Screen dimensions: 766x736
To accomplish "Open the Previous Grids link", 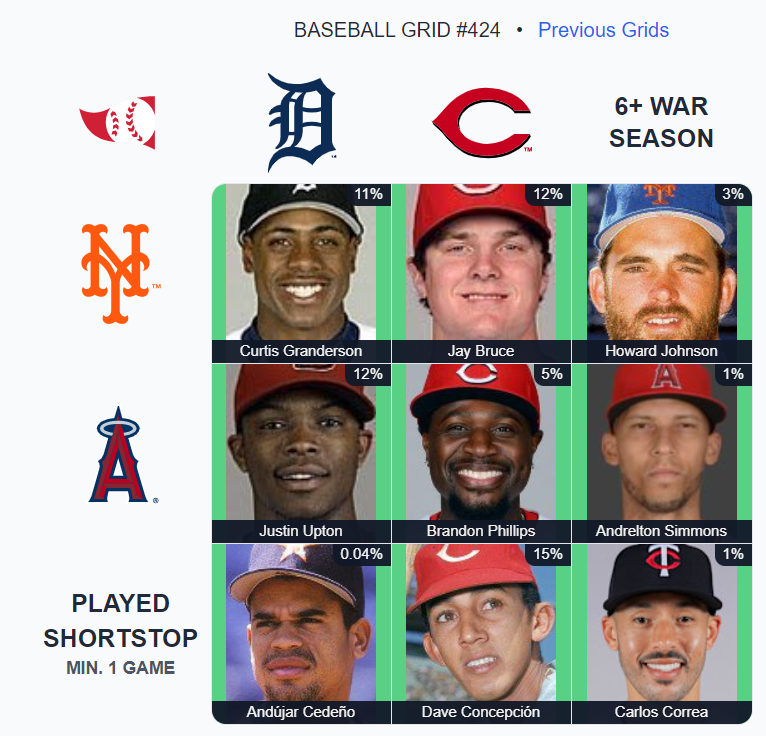I will [x=603, y=30].
